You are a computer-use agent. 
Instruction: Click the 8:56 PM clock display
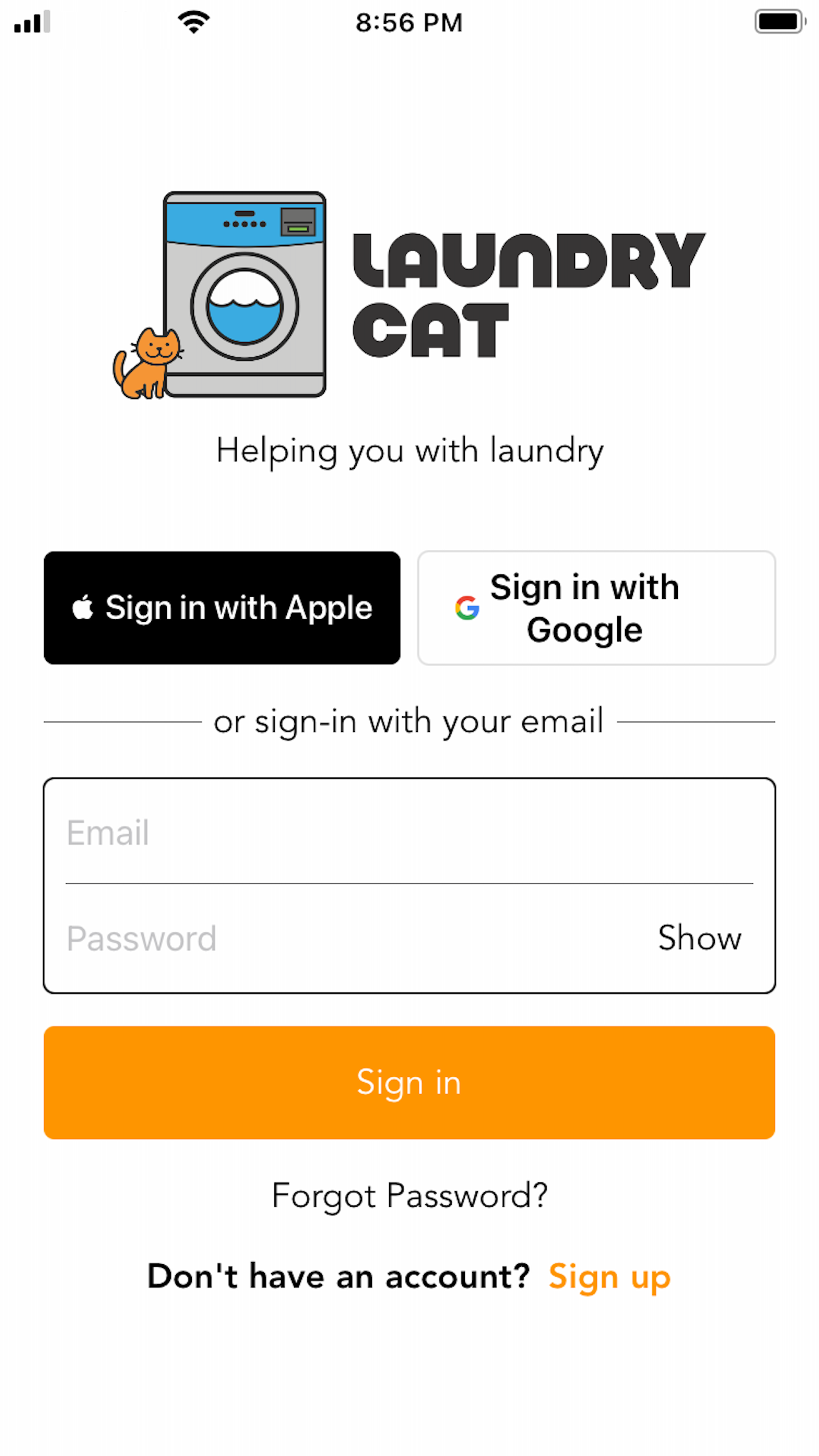409,22
